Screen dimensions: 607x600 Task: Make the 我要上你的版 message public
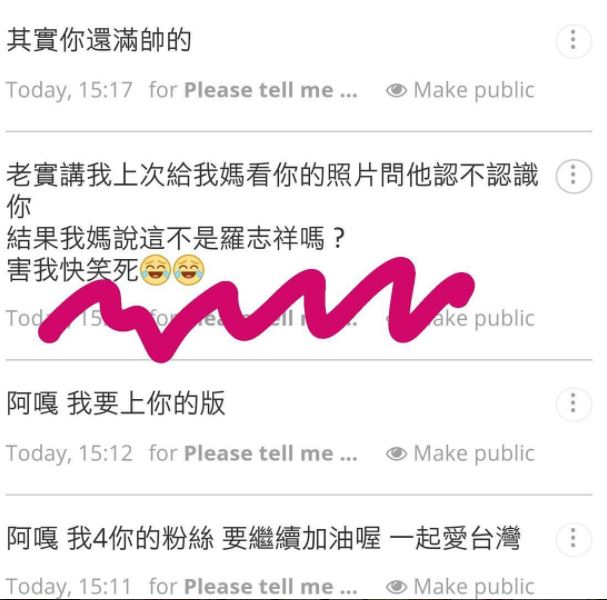tap(461, 453)
